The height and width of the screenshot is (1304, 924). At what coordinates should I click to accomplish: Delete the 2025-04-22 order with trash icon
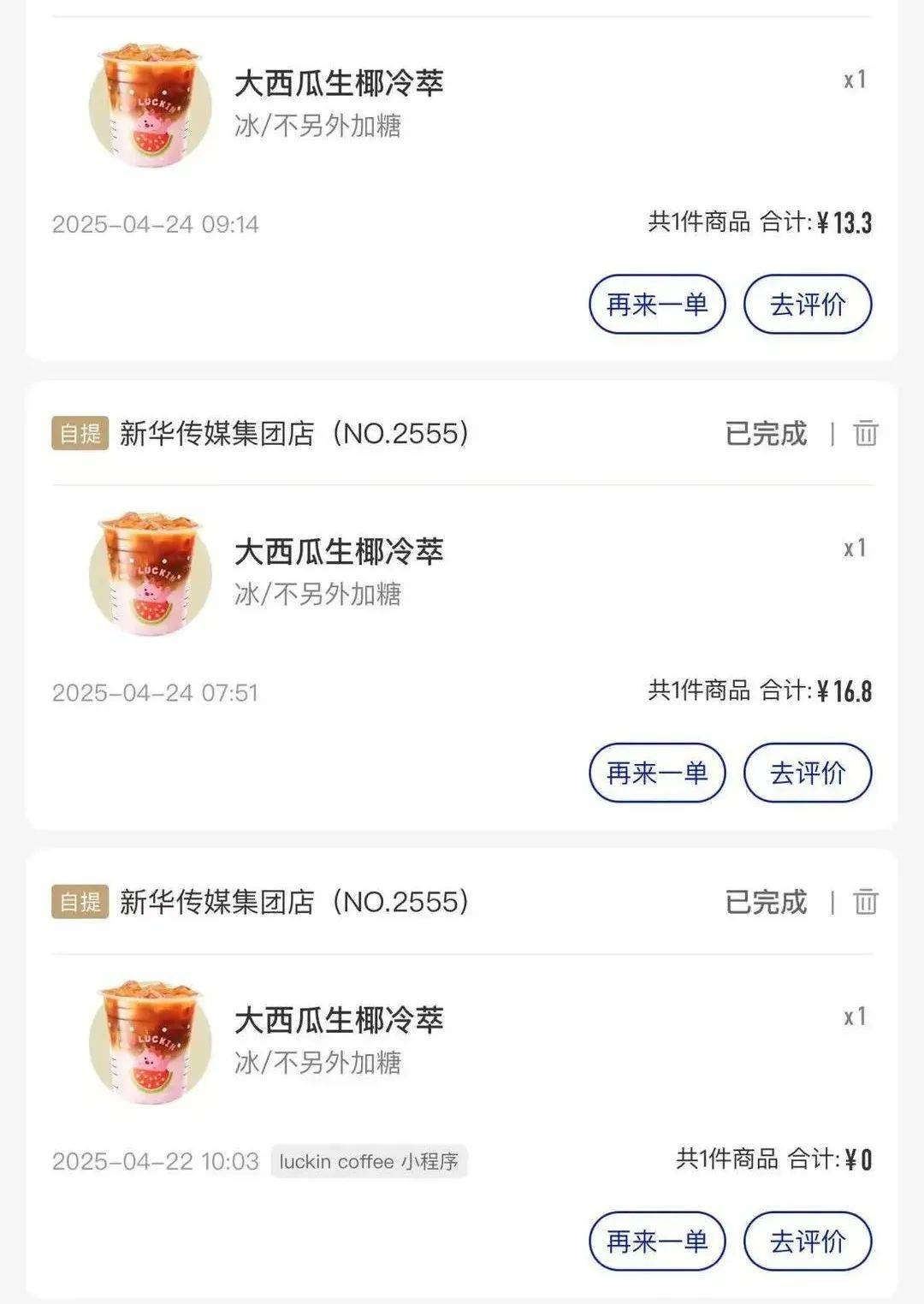(x=865, y=902)
